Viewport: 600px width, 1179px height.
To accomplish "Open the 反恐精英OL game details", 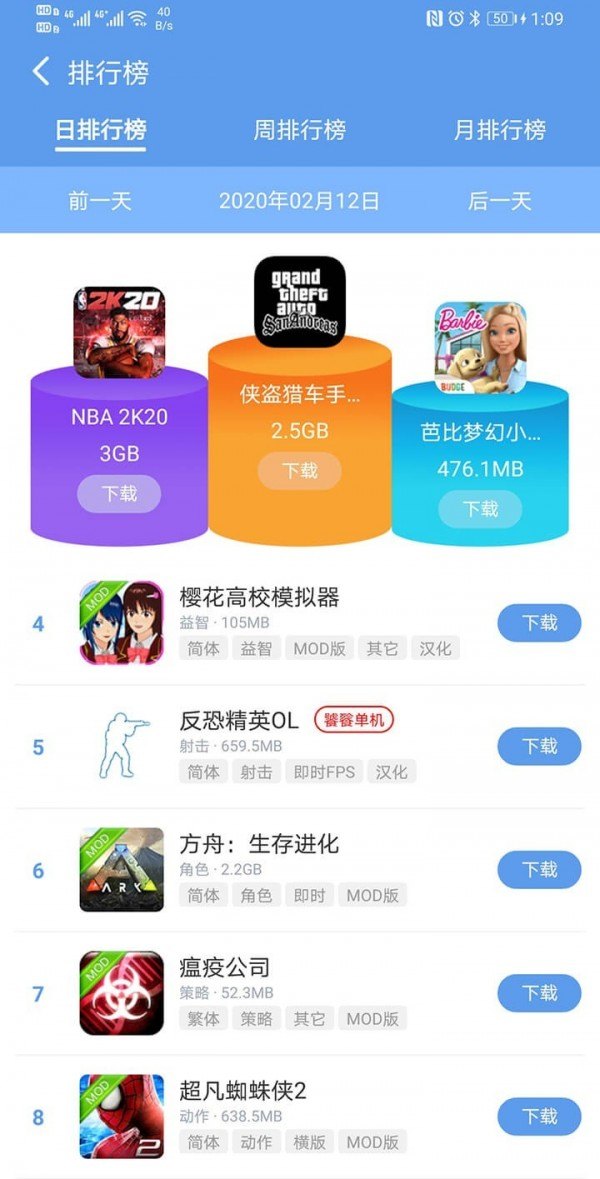I will coord(239,721).
